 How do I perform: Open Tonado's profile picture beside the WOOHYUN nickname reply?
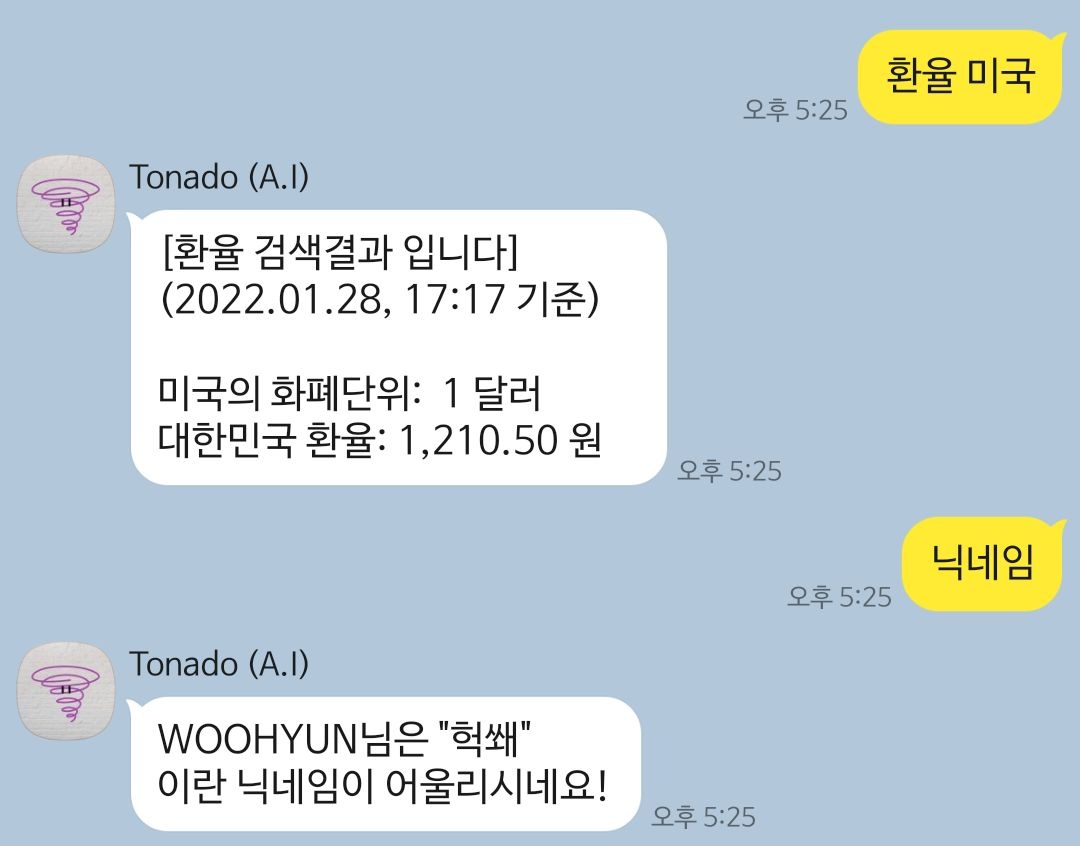pos(67,692)
